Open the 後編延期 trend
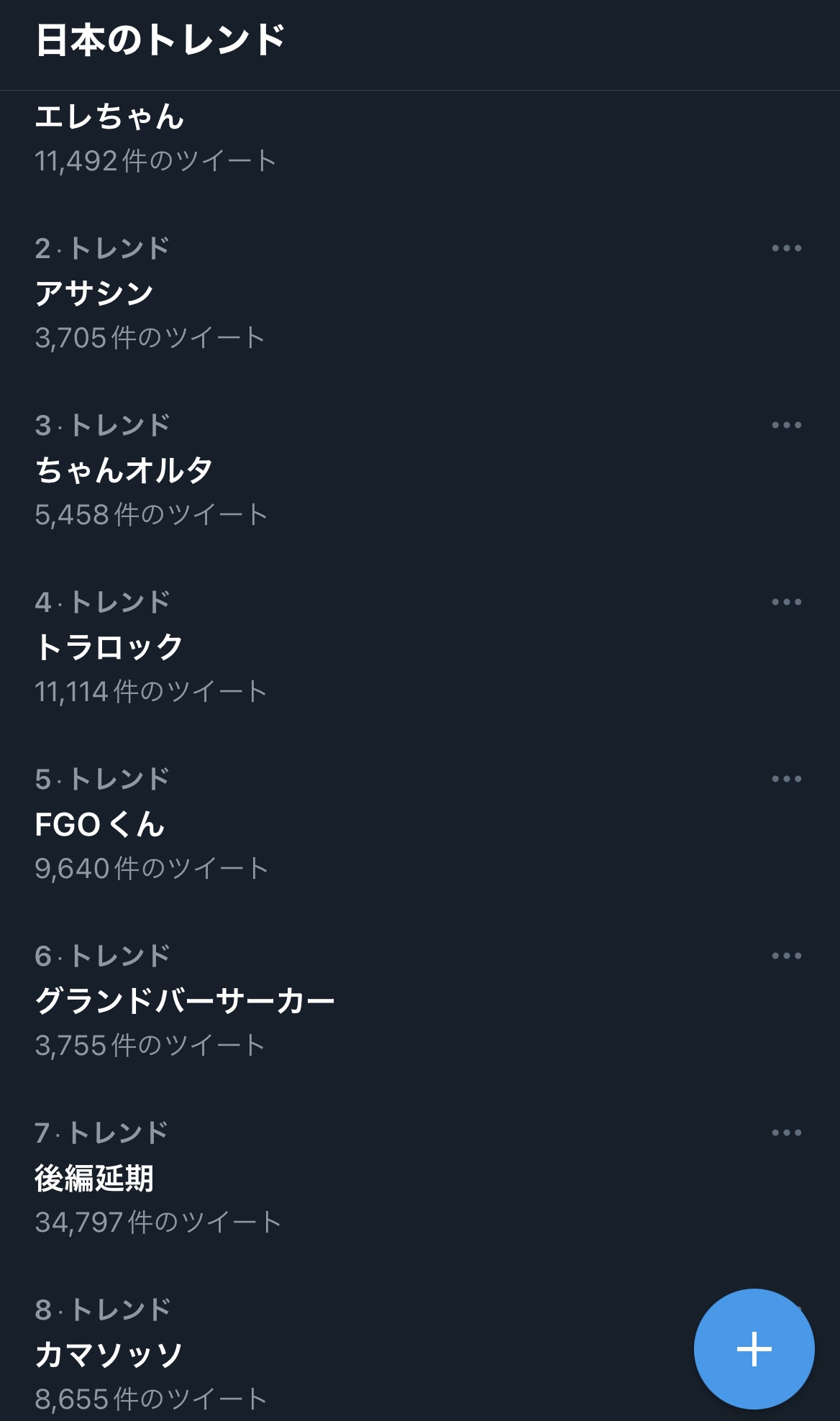Viewport: 840px width, 1421px height. (94, 1178)
